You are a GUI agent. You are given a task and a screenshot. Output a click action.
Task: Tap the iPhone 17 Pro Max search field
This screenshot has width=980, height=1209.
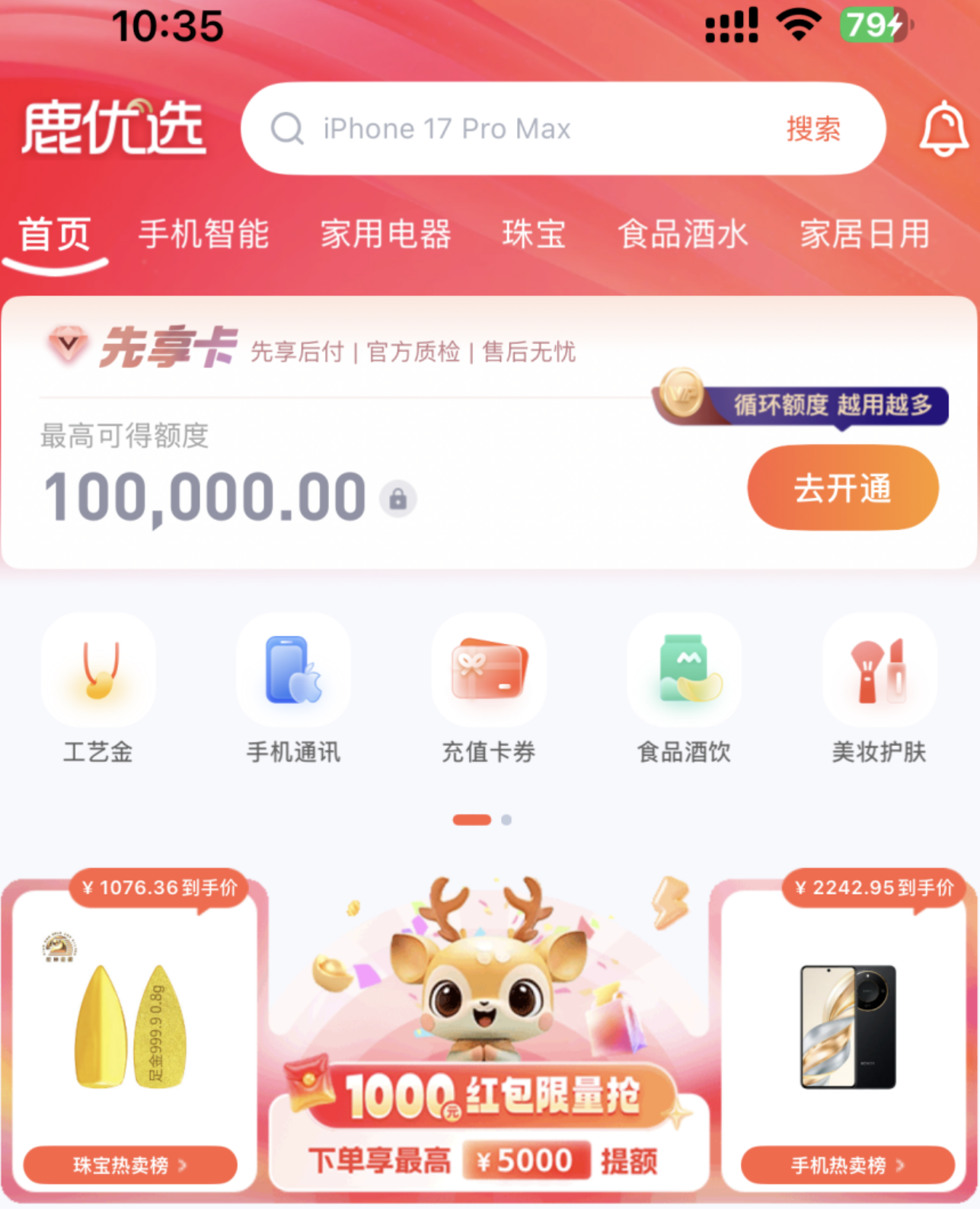[x=518, y=129]
